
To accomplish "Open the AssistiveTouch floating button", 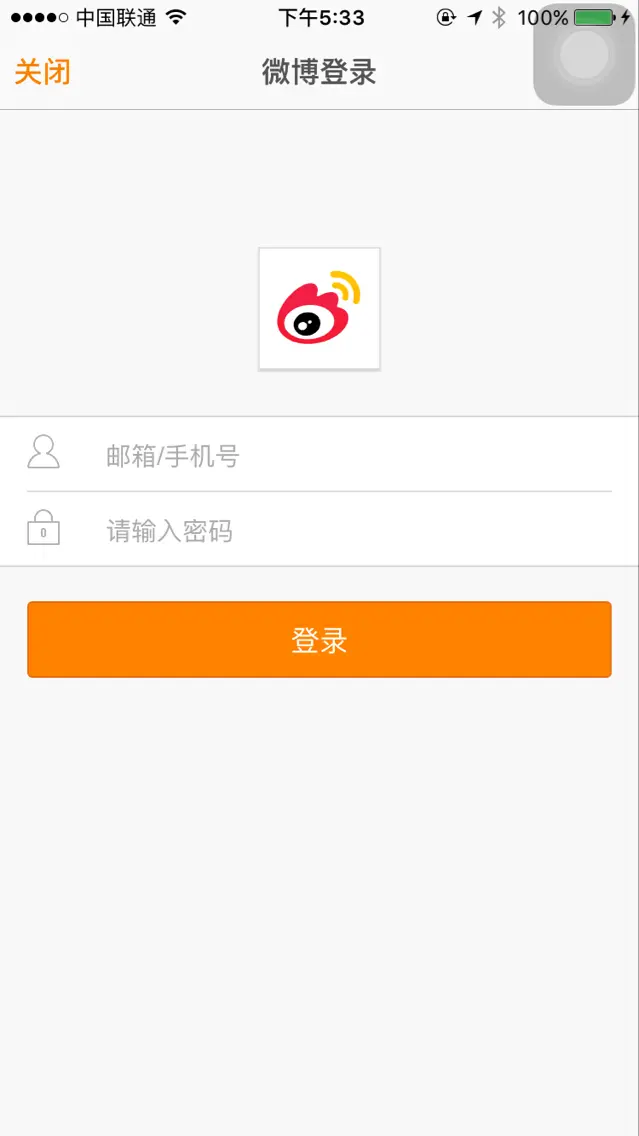I will (584, 54).
